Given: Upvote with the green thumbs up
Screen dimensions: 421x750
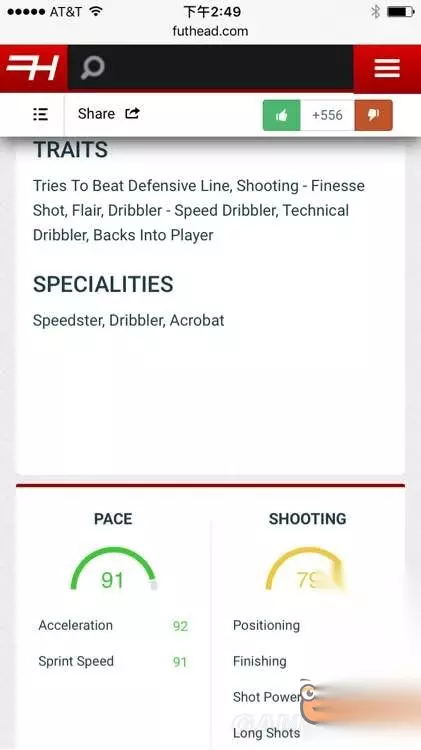Looking at the screenshot, I should point(281,115).
